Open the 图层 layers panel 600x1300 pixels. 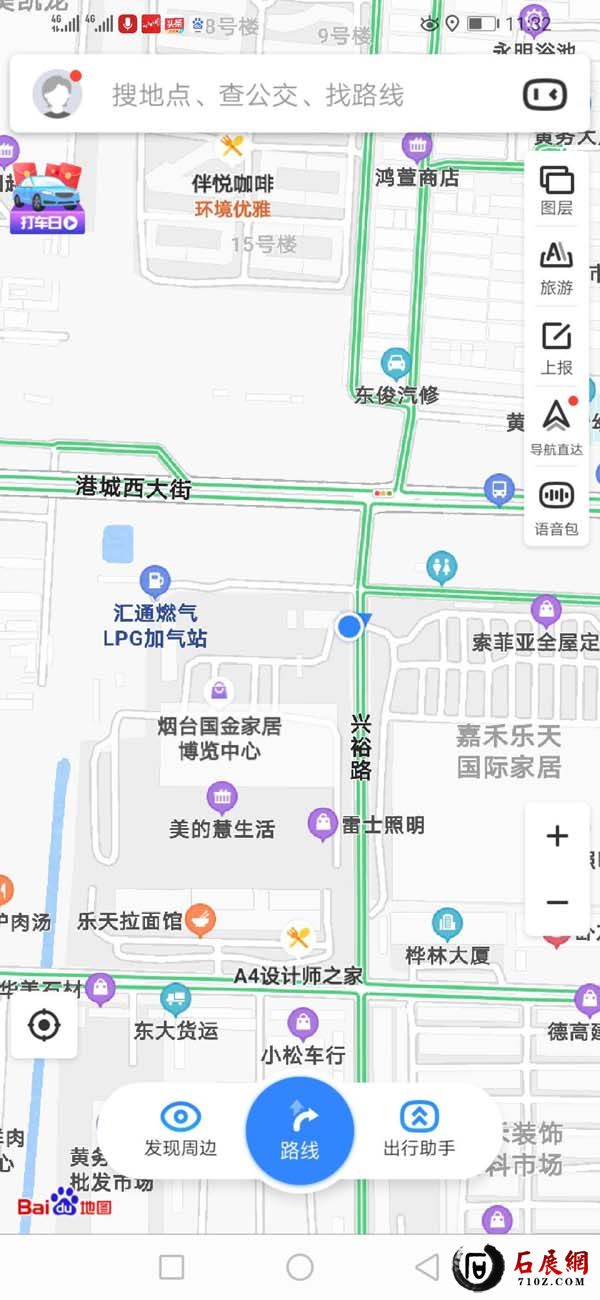(x=557, y=189)
